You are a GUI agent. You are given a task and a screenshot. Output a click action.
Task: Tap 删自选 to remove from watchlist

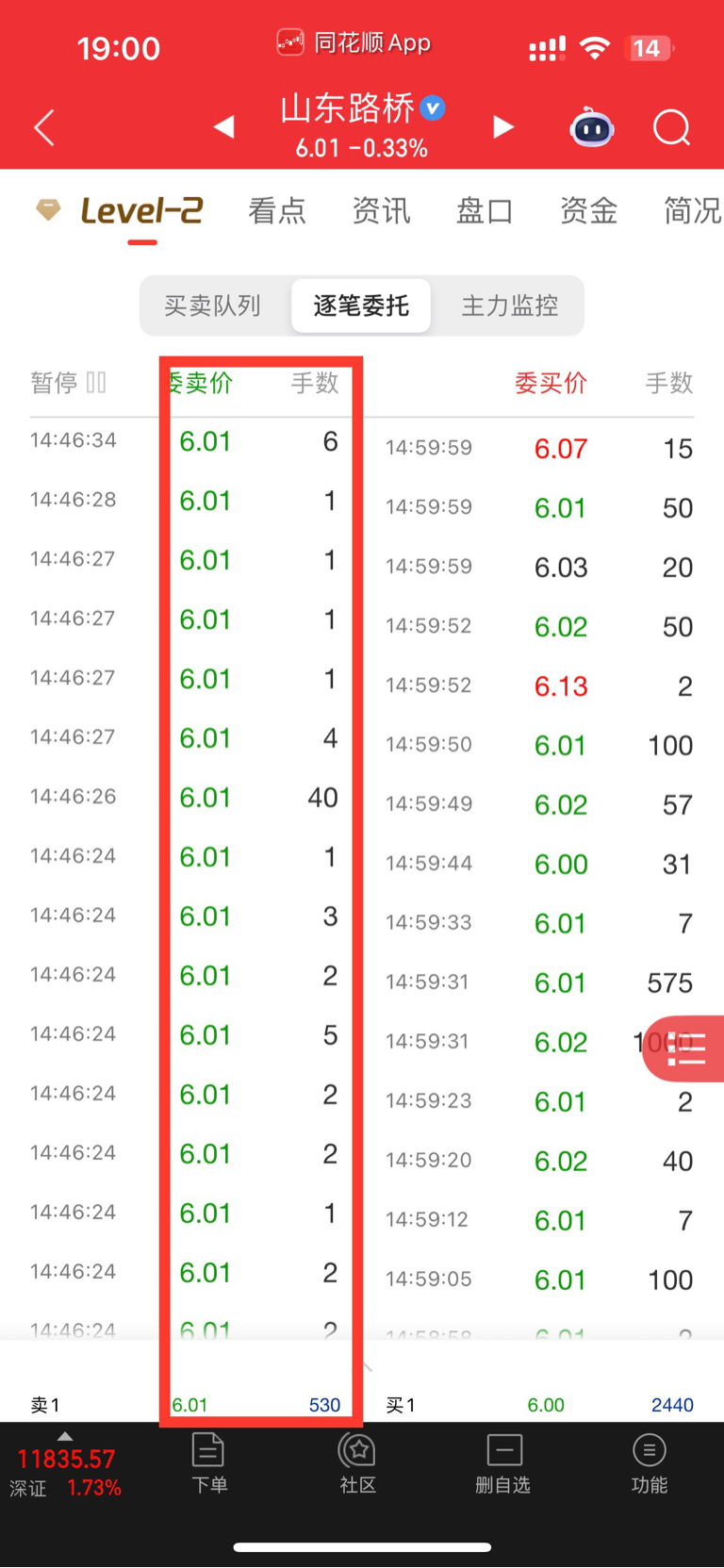coord(503,1463)
